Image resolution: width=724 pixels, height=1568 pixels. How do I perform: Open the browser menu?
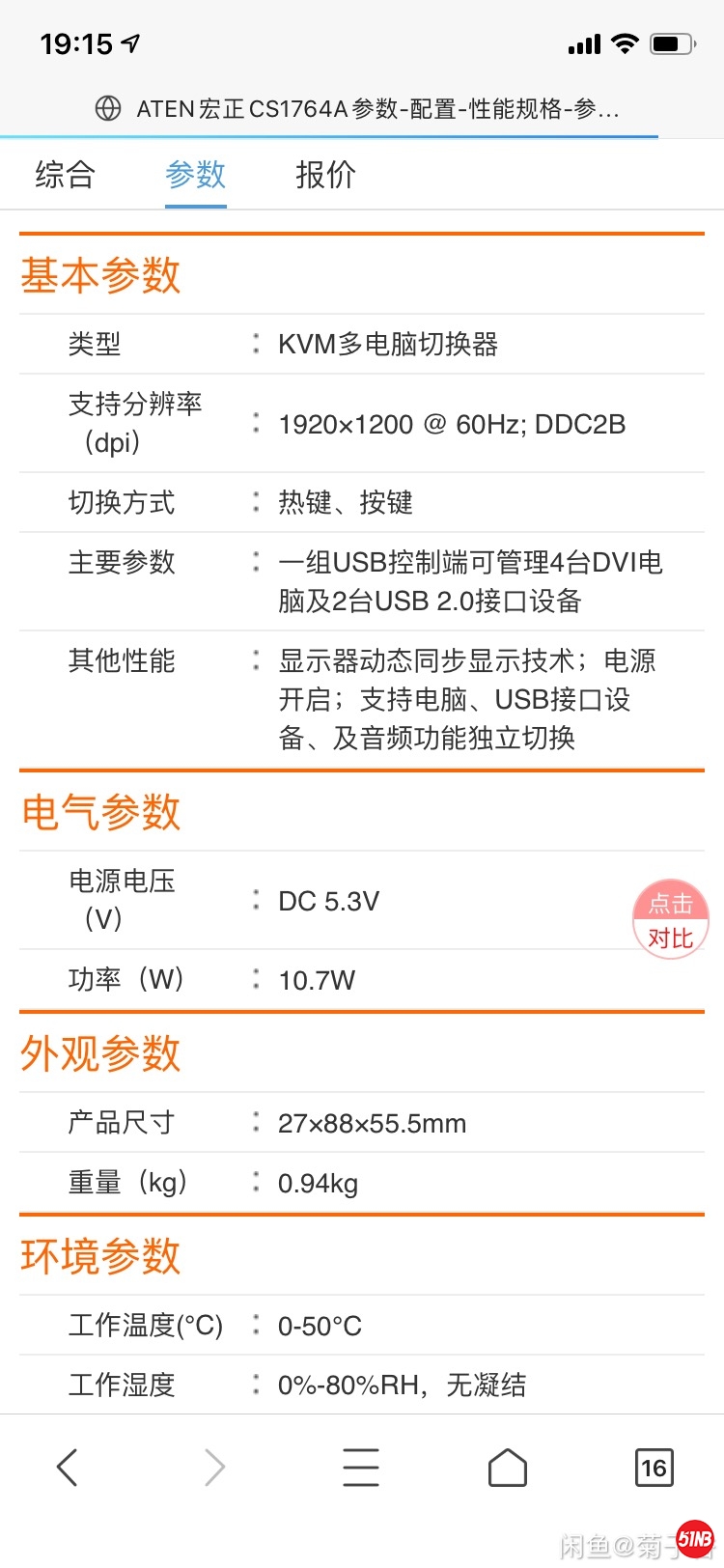[361, 1468]
